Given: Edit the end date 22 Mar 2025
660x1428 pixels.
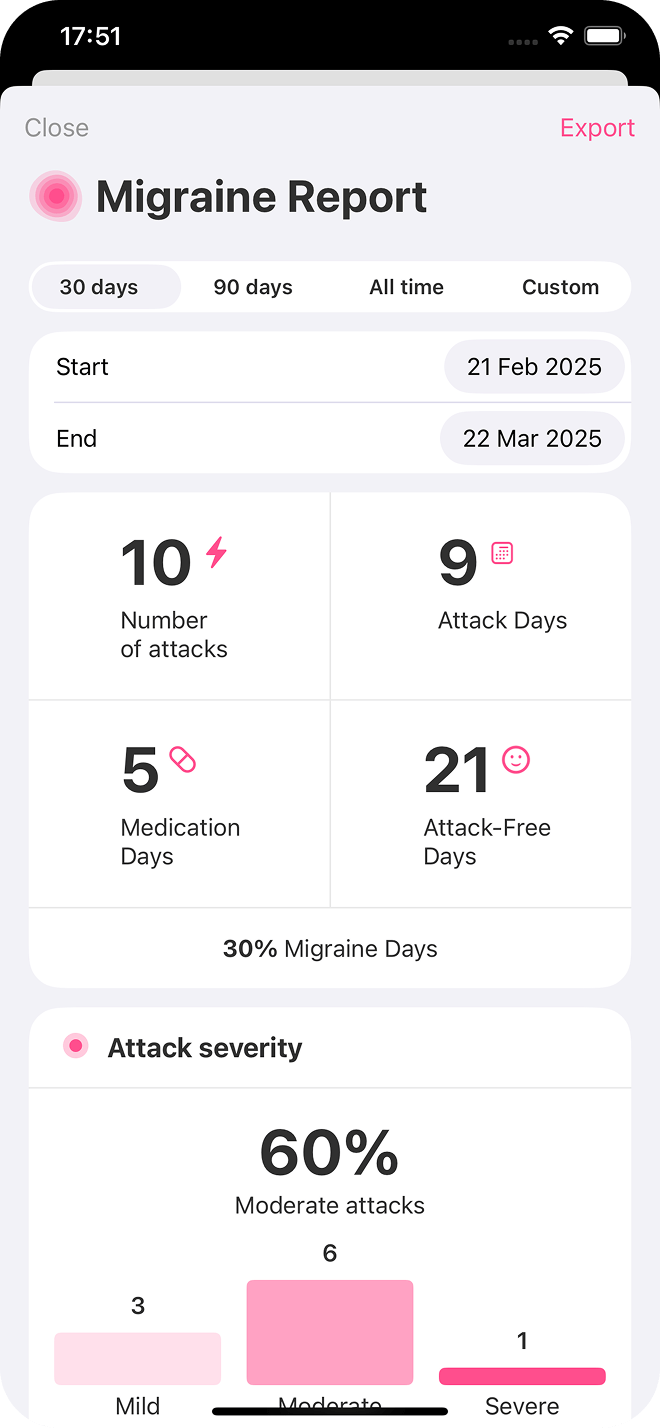Looking at the screenshot, I should pos(532,438).
